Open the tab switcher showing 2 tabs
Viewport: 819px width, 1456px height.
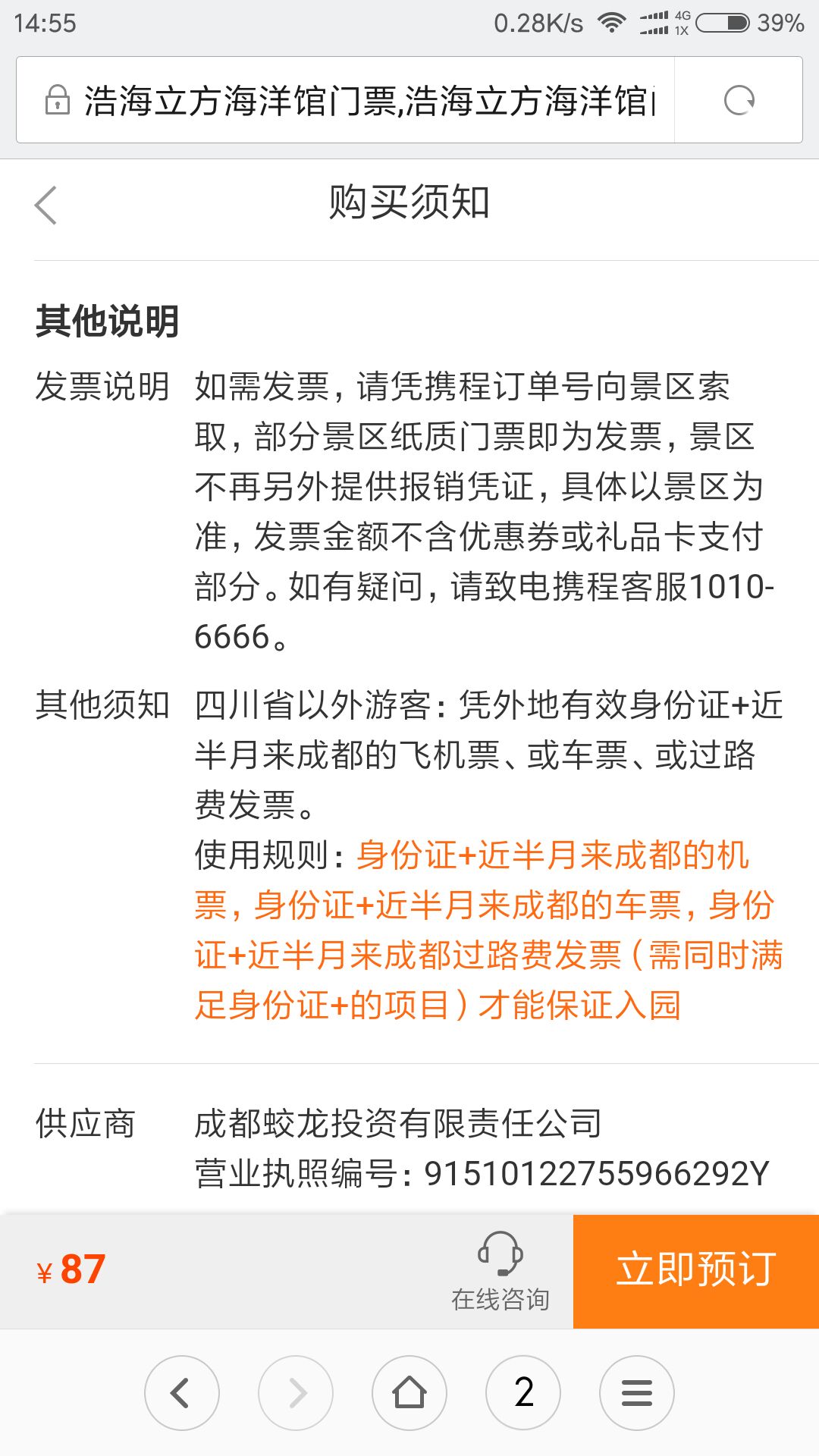tap(523, 1393)
